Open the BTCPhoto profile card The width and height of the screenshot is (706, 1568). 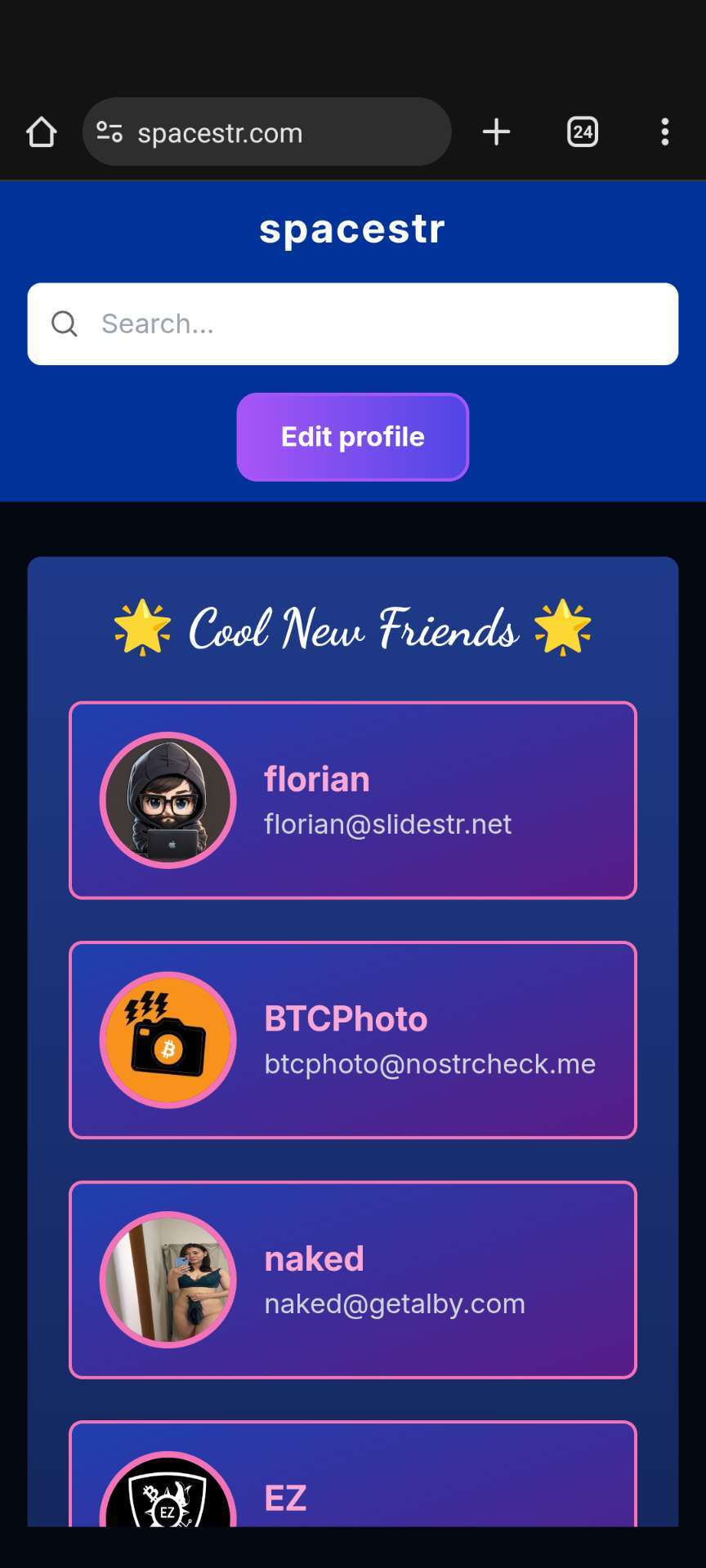click(x=353, y=1040)
